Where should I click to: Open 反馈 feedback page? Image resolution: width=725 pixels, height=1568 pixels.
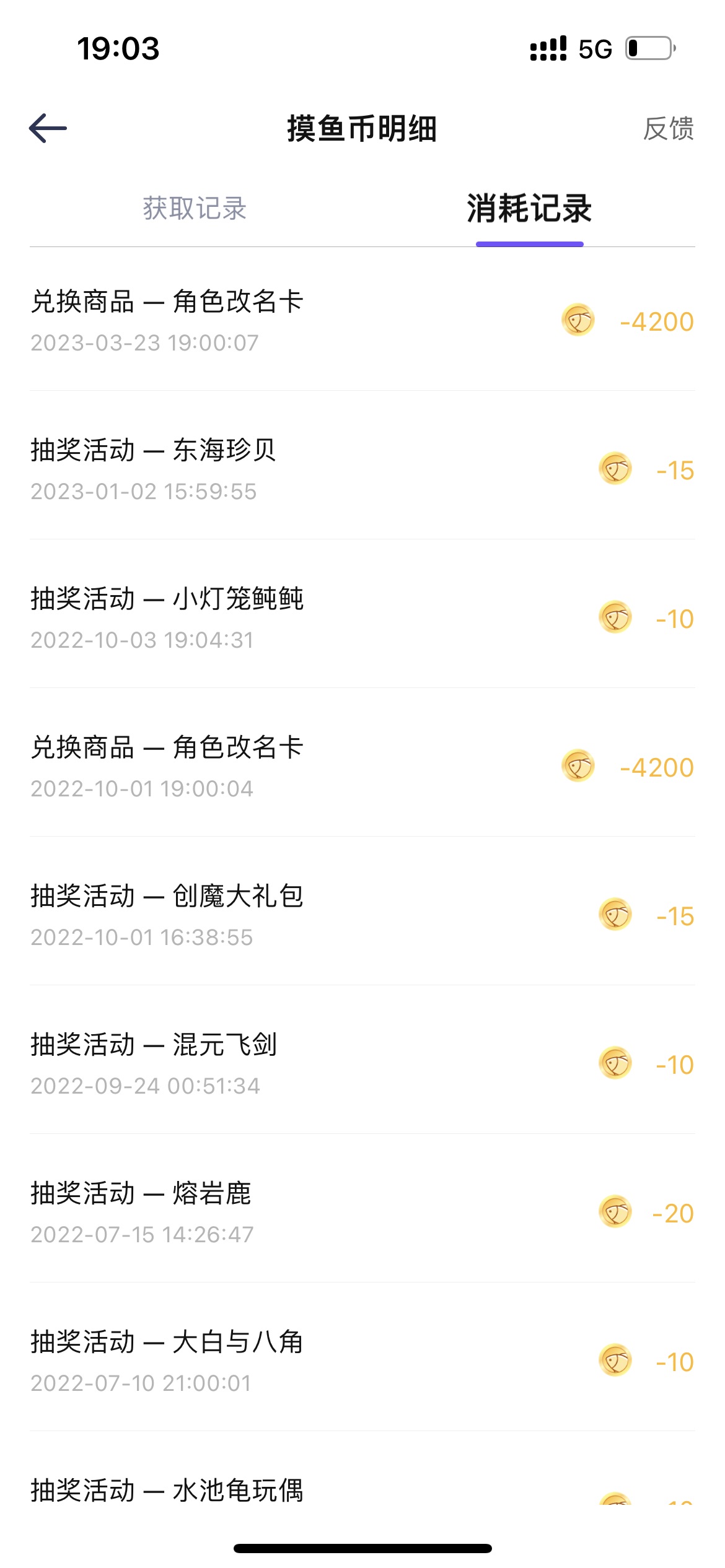point(668,129)
